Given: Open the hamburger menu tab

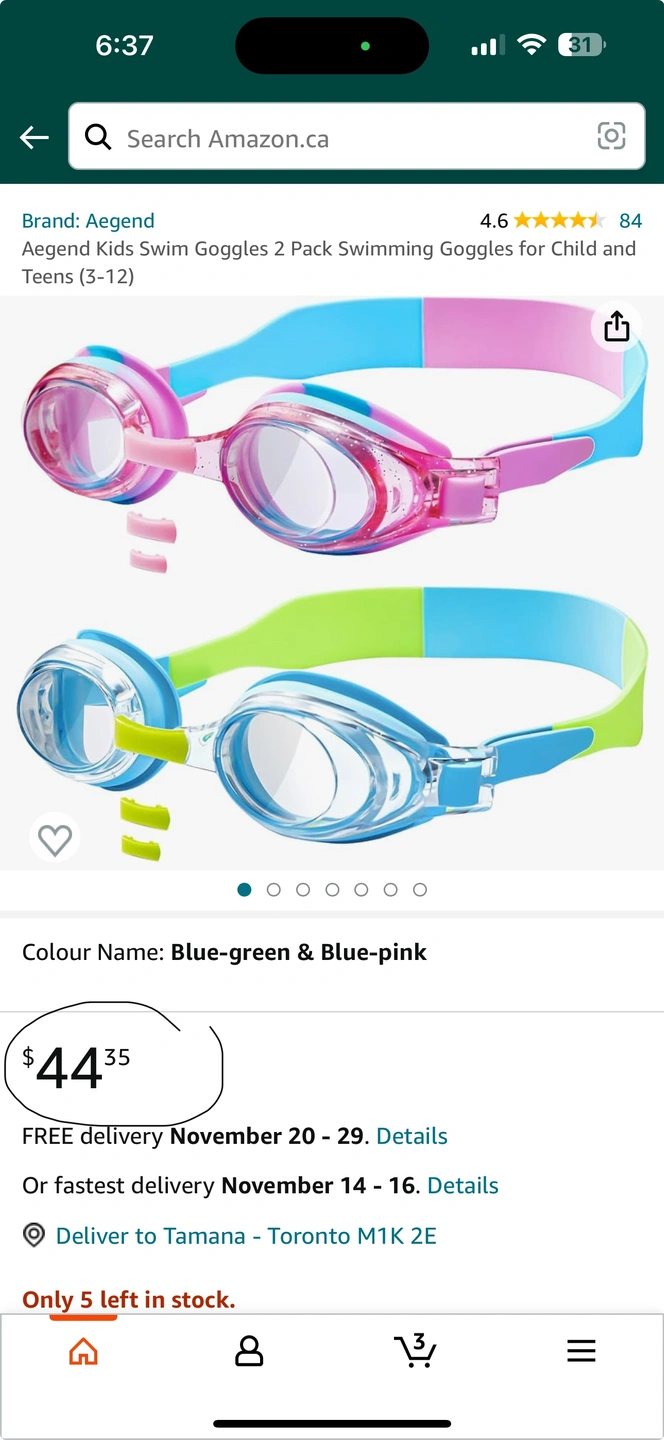Looking at the screenshot, I should point(581,1352).
